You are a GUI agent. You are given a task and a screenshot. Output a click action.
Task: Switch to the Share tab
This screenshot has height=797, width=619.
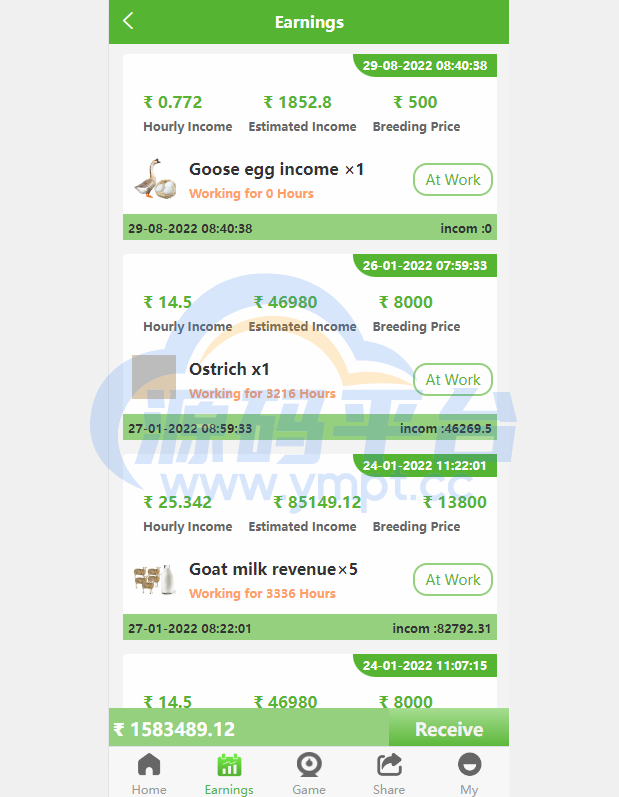click(x=389, y=773)
